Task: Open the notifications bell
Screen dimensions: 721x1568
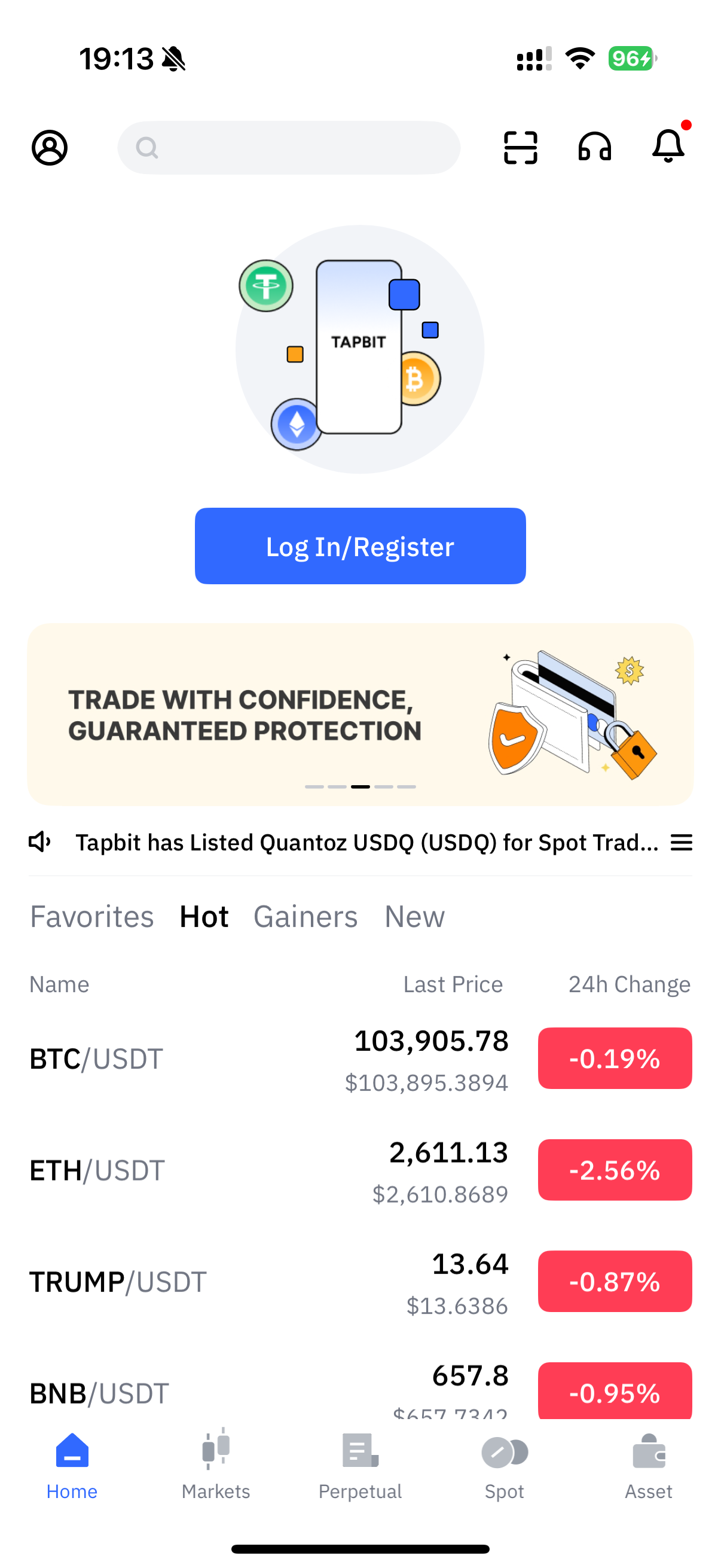Action: click(667, 148)
